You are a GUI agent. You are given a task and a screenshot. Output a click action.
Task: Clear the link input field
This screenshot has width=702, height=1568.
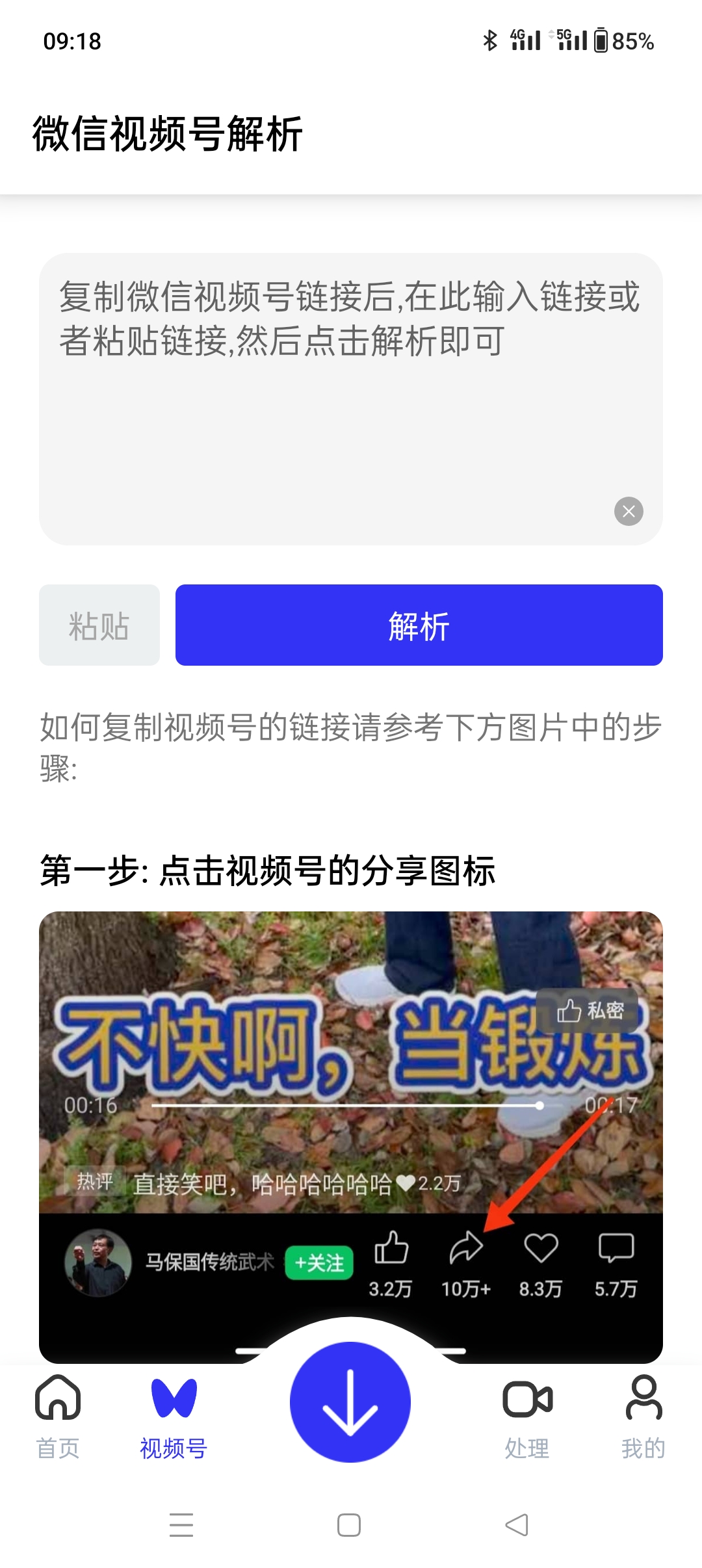coord(629,511)
